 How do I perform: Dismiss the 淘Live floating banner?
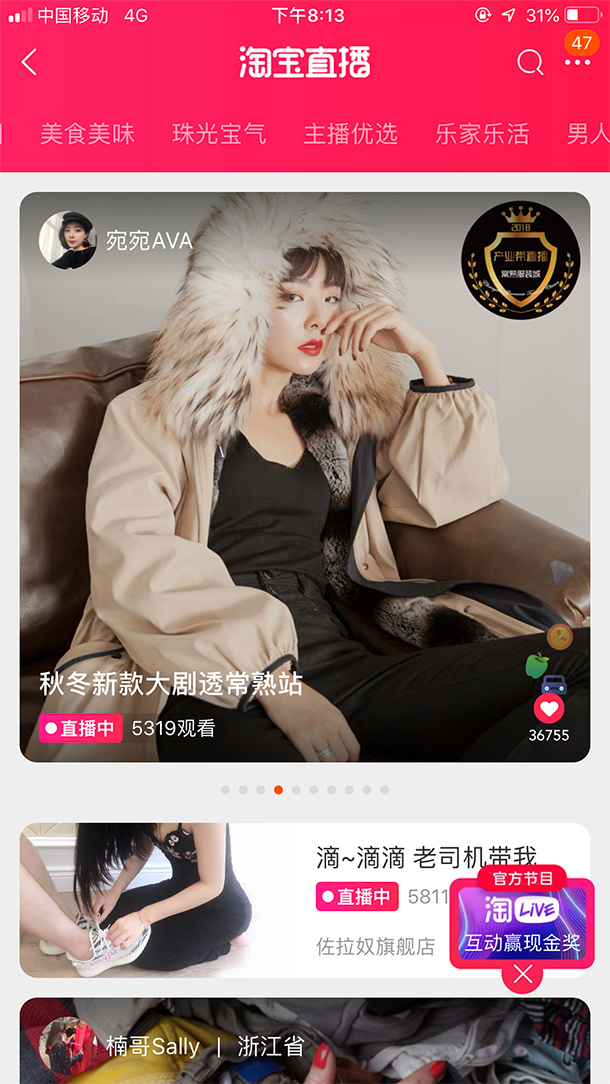tap(522, 975)
